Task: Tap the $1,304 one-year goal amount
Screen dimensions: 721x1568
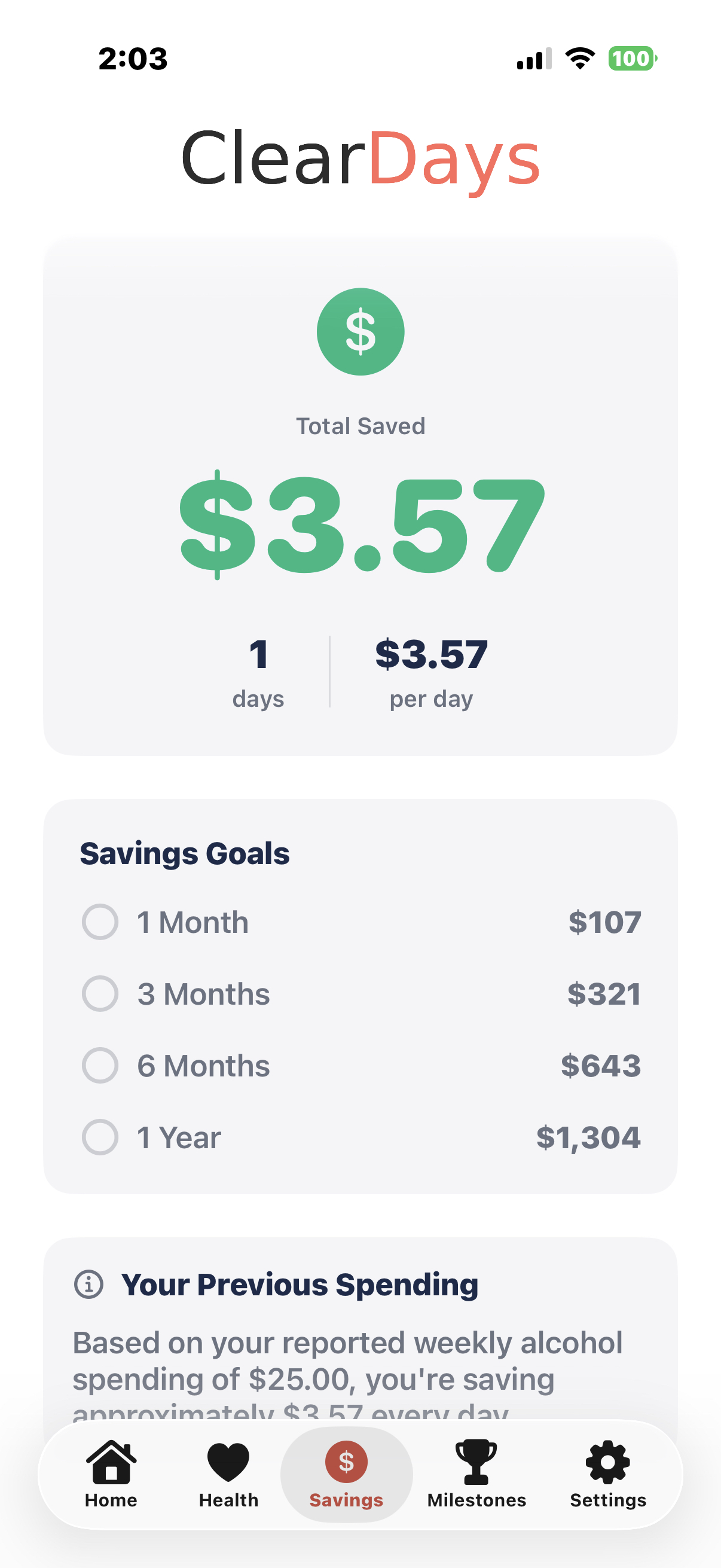Action: click(x=588, y=1137)
